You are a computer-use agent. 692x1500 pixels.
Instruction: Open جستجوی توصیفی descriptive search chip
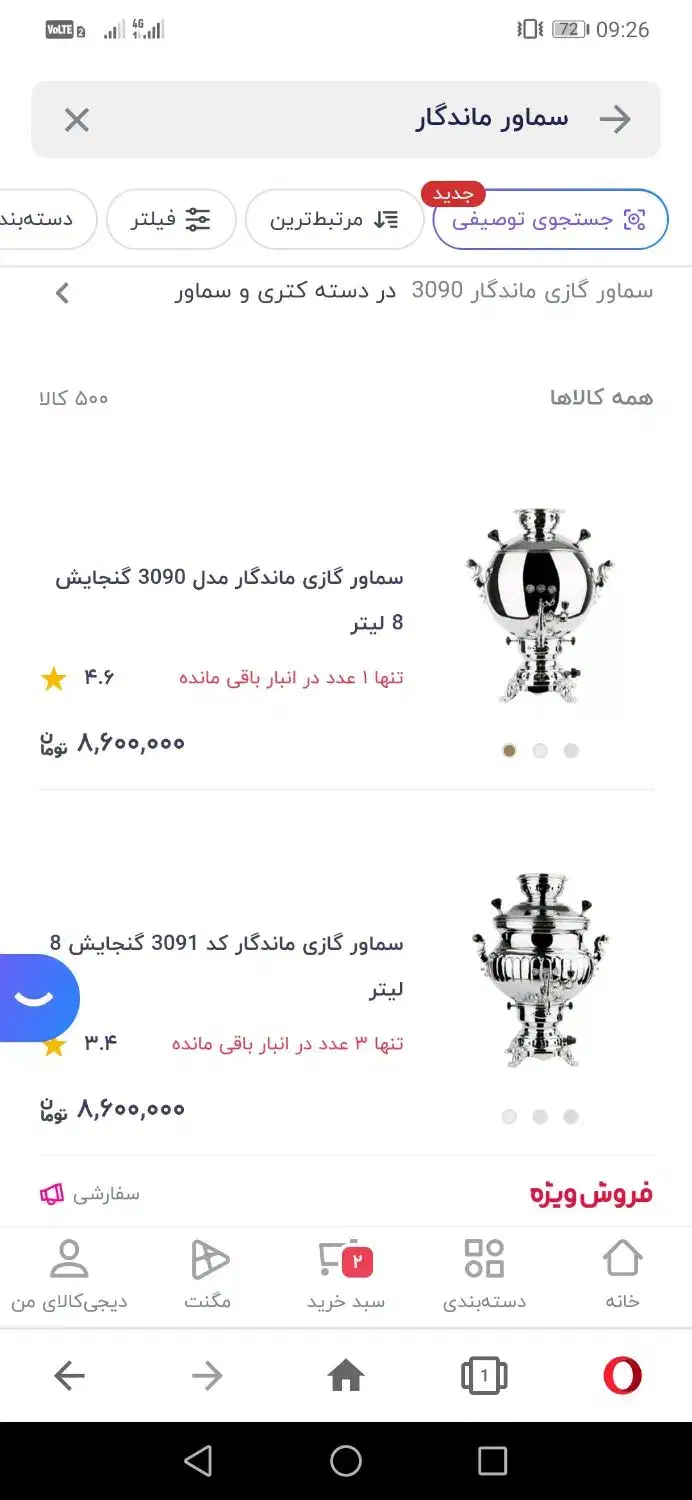point(549,220)
